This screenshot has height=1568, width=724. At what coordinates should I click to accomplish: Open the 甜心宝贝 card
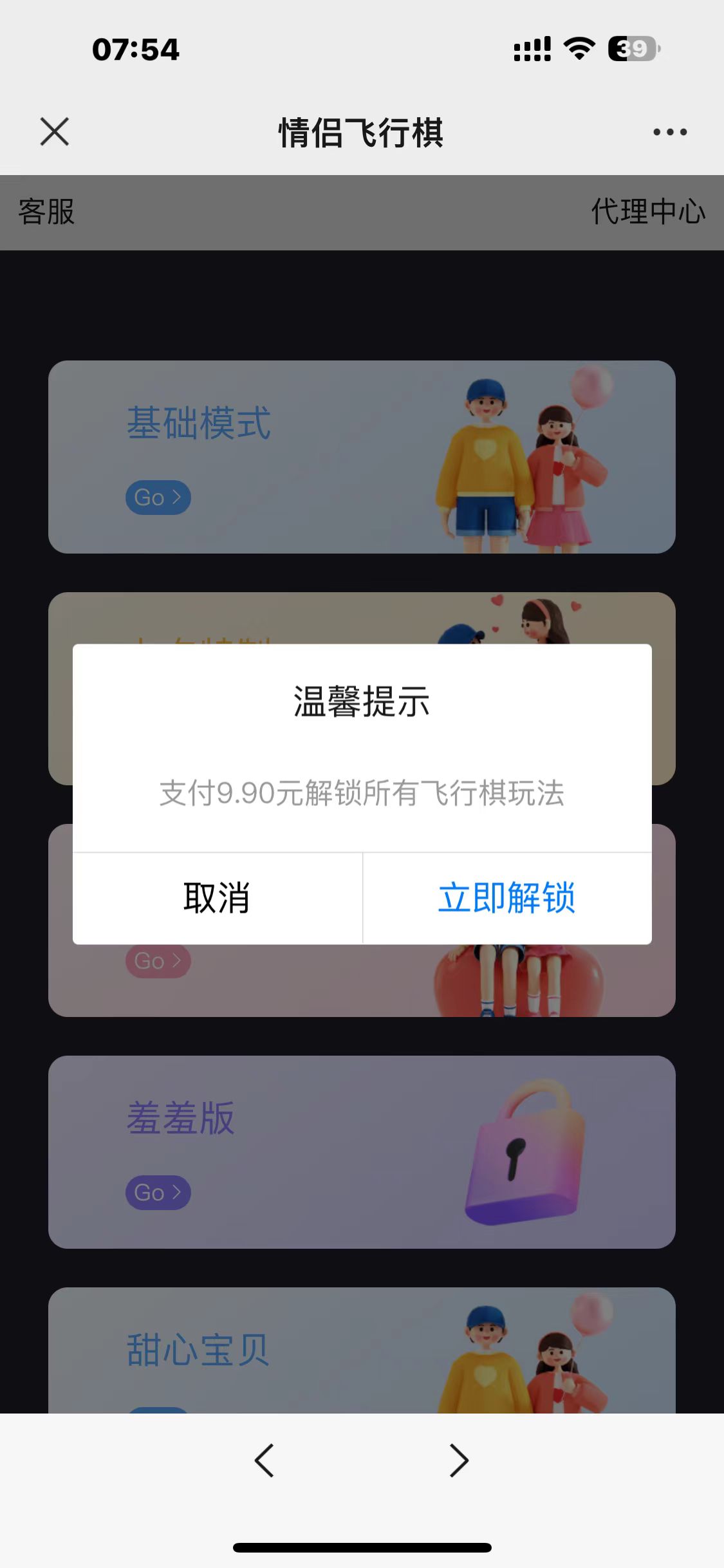click(360, 1352)
